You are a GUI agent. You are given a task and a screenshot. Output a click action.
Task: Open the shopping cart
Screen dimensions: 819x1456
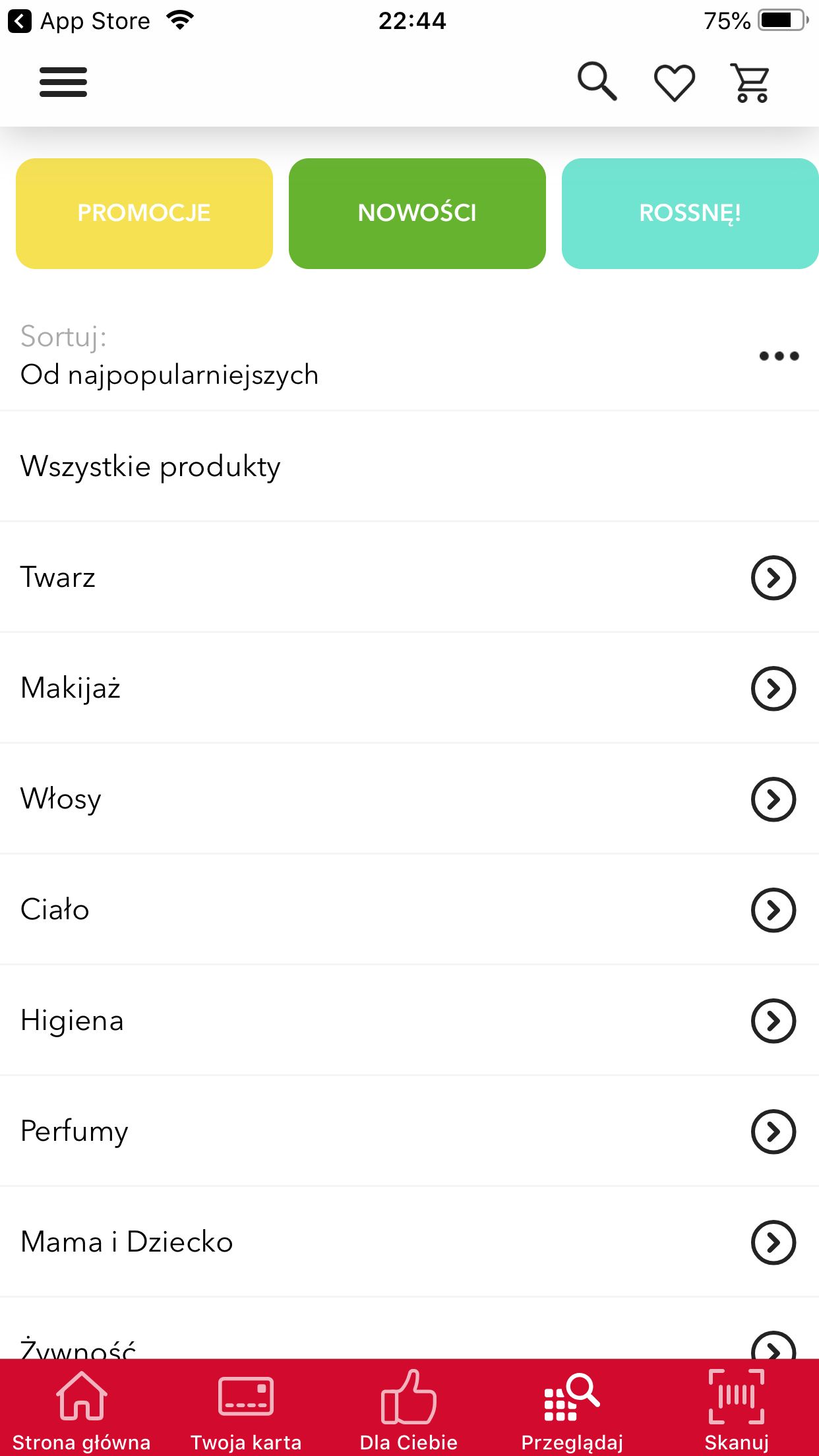751,83
